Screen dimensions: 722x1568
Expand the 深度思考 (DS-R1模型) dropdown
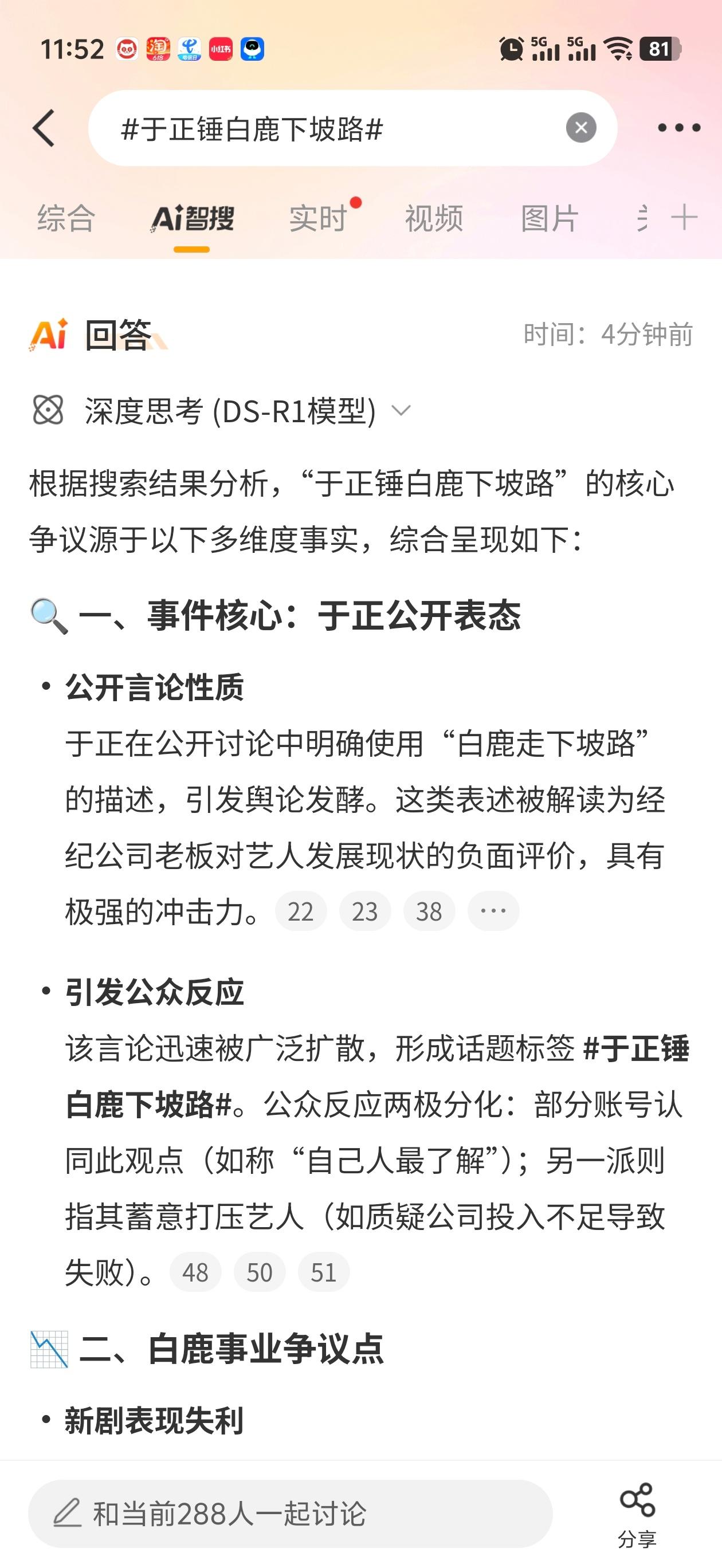222,411
